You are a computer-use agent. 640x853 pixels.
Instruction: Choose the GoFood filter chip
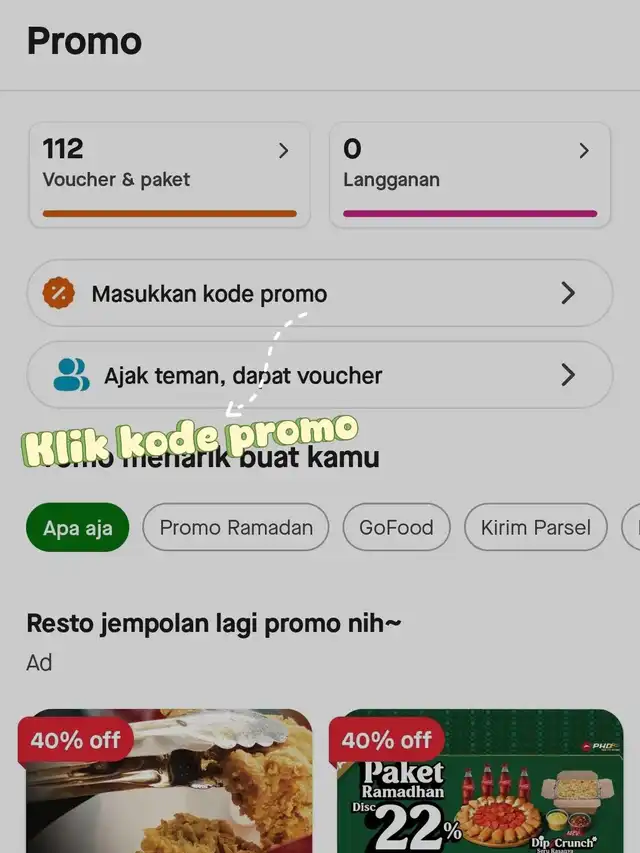click(x=396, y=527)
